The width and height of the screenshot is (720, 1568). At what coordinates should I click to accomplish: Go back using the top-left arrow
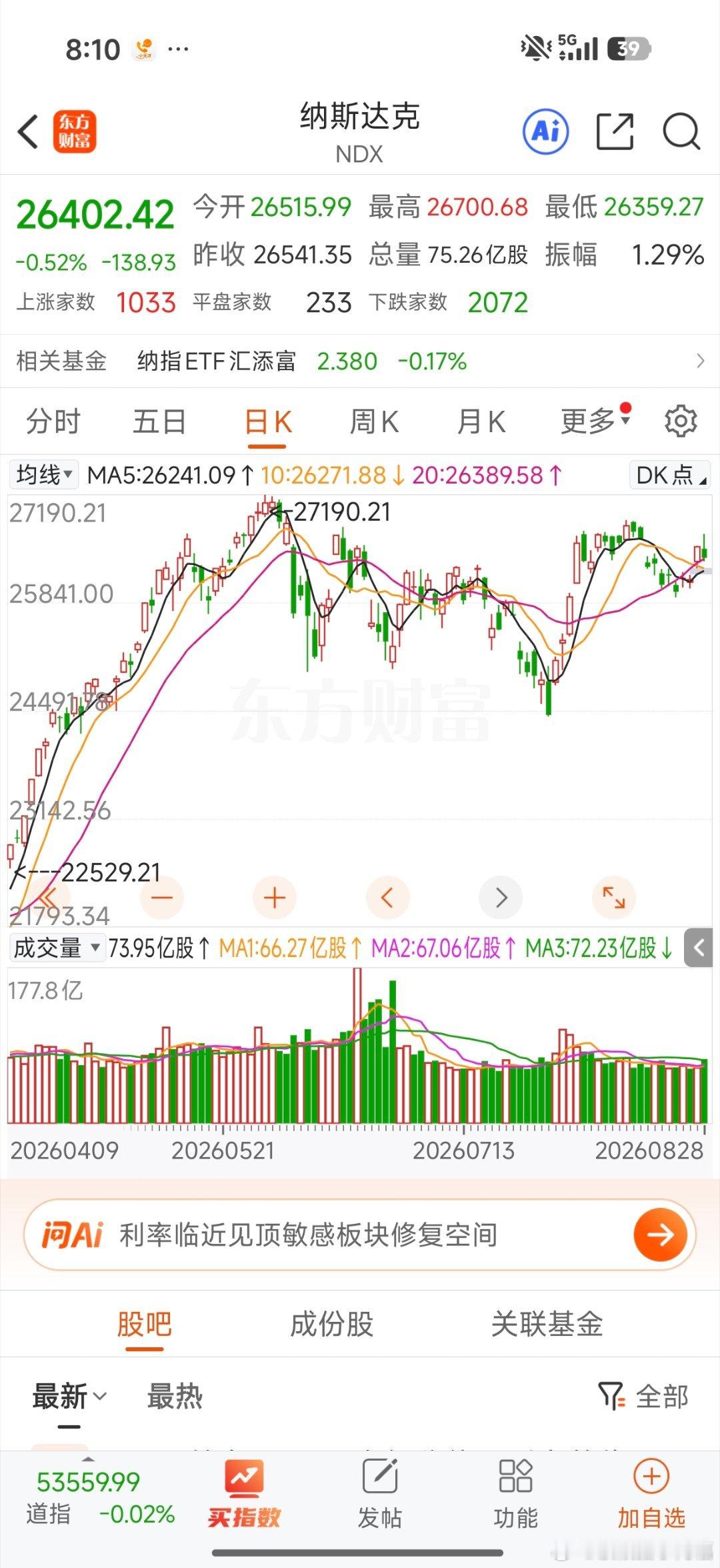point(28,131)
